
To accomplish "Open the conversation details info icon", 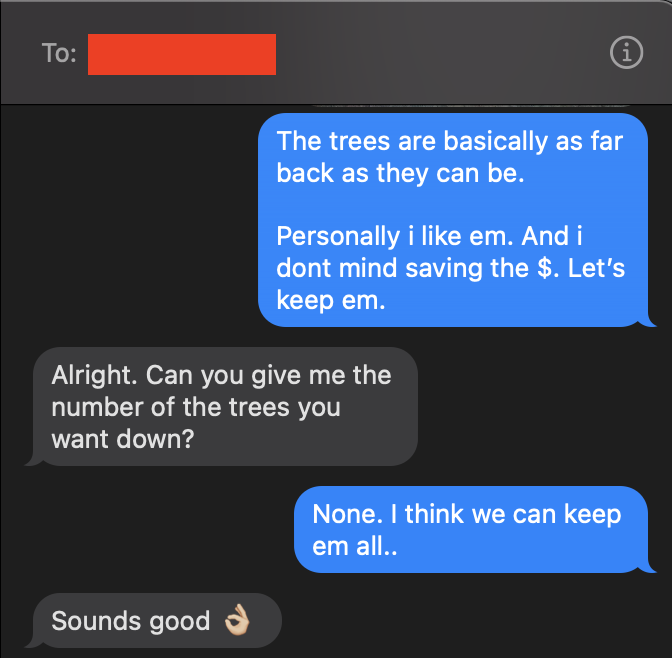I will tap(626, 54).
